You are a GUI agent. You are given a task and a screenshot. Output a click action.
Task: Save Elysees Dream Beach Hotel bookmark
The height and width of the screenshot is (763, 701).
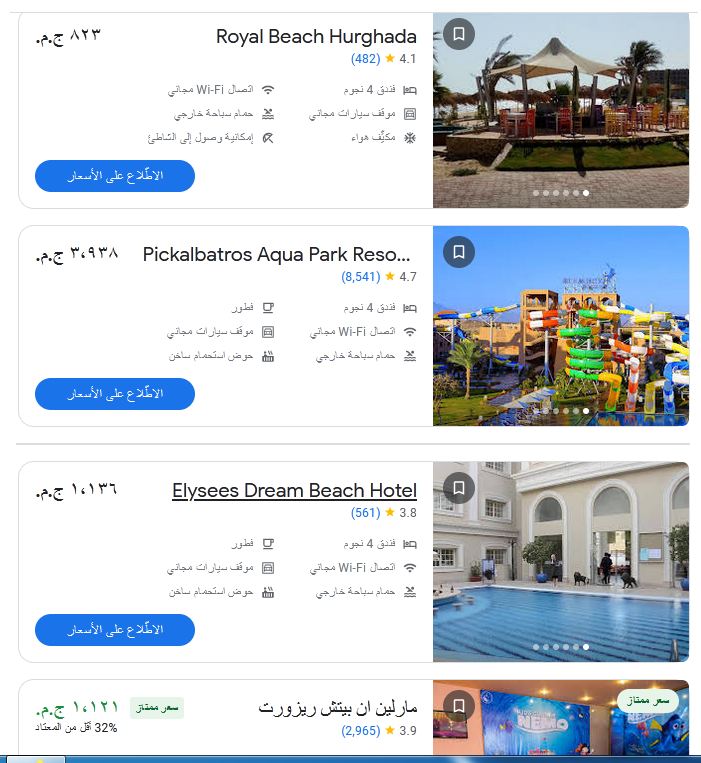(x=458, y=488)
